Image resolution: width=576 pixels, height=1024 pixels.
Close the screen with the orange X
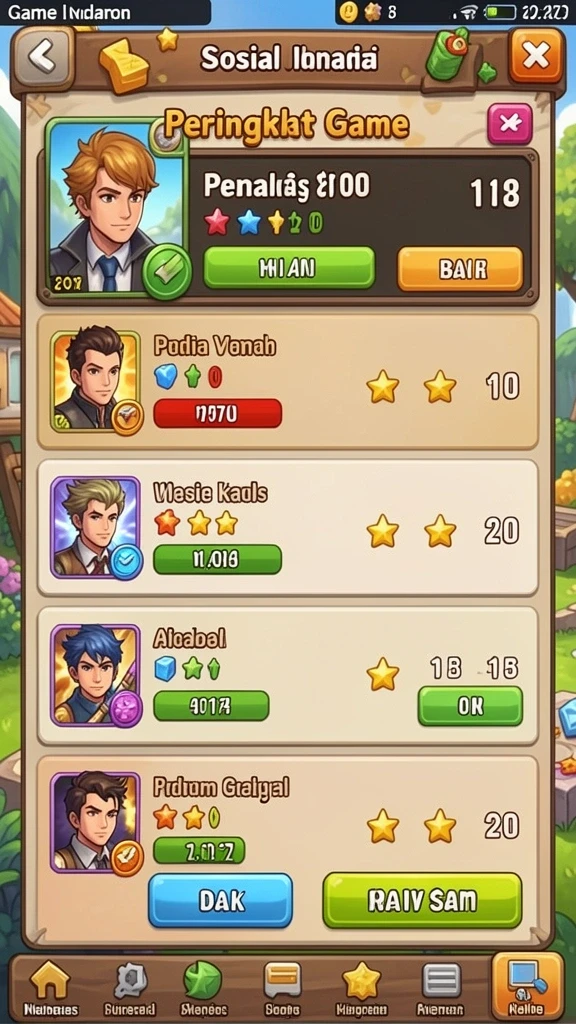[x=536, y=56]
